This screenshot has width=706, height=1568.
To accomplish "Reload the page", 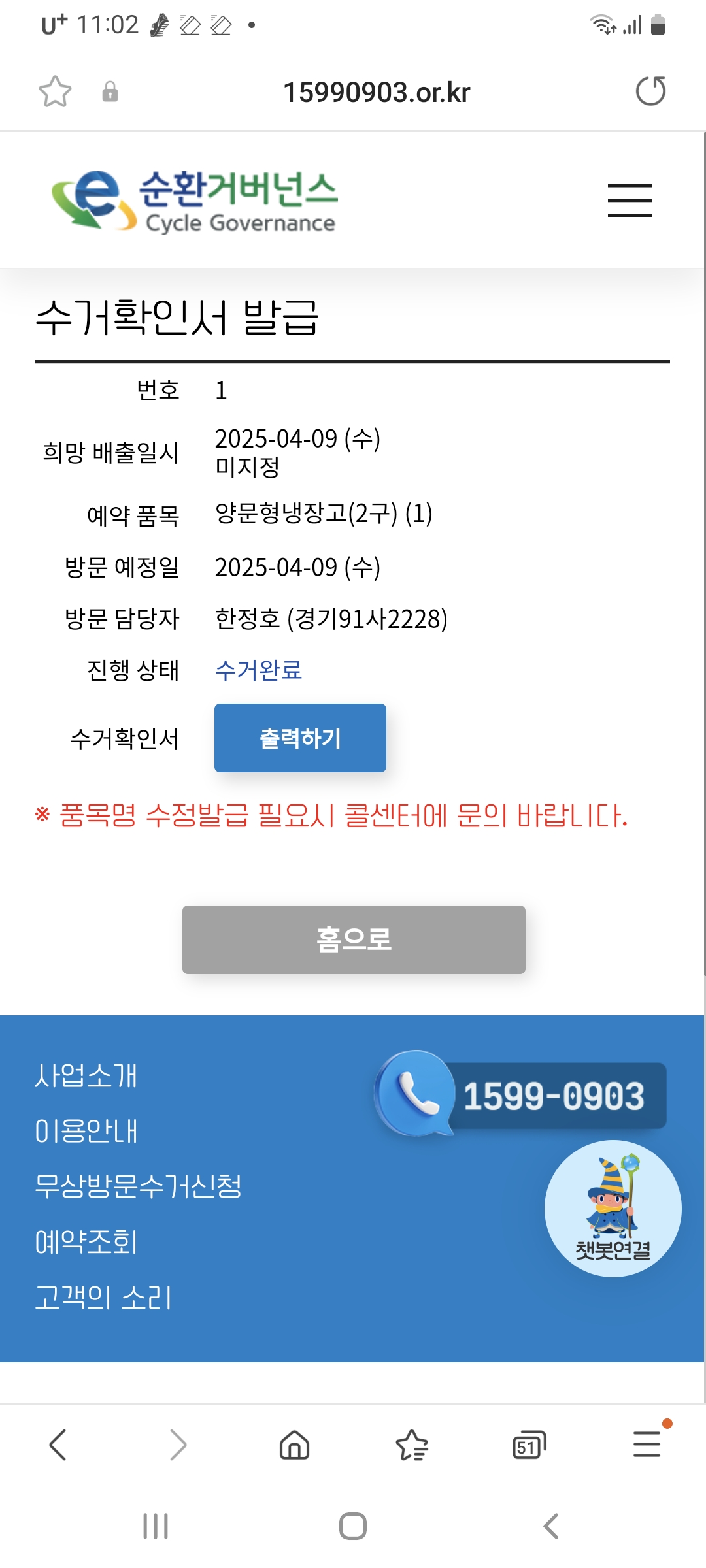I will pos(650,91).
